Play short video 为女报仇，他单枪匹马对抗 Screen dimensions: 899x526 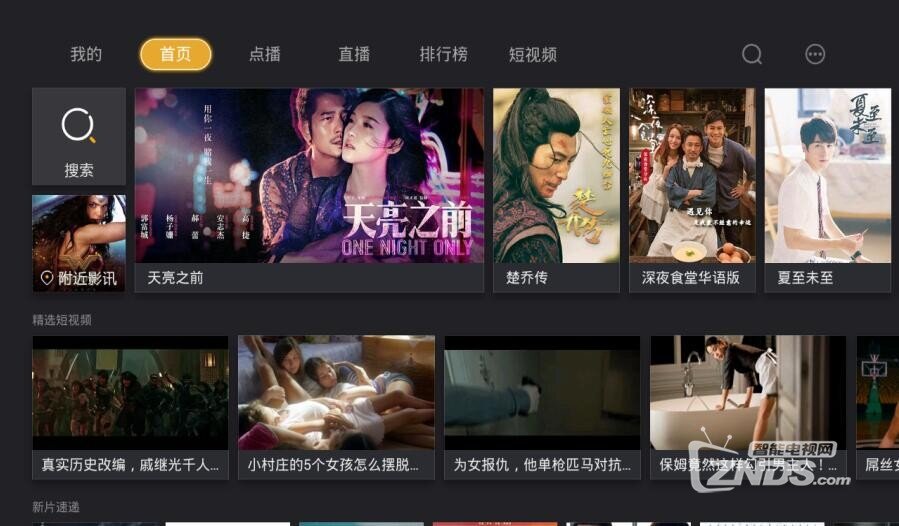[x=542, y=406]
